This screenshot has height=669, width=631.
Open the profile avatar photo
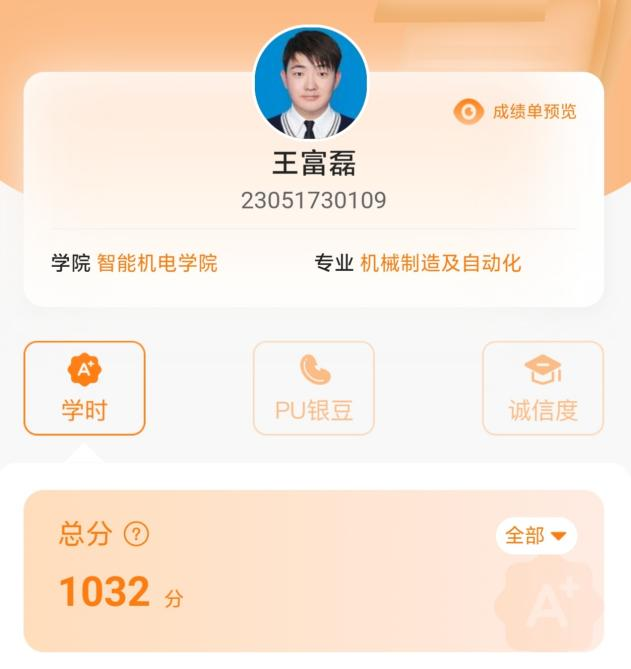[x=310, y=83]
